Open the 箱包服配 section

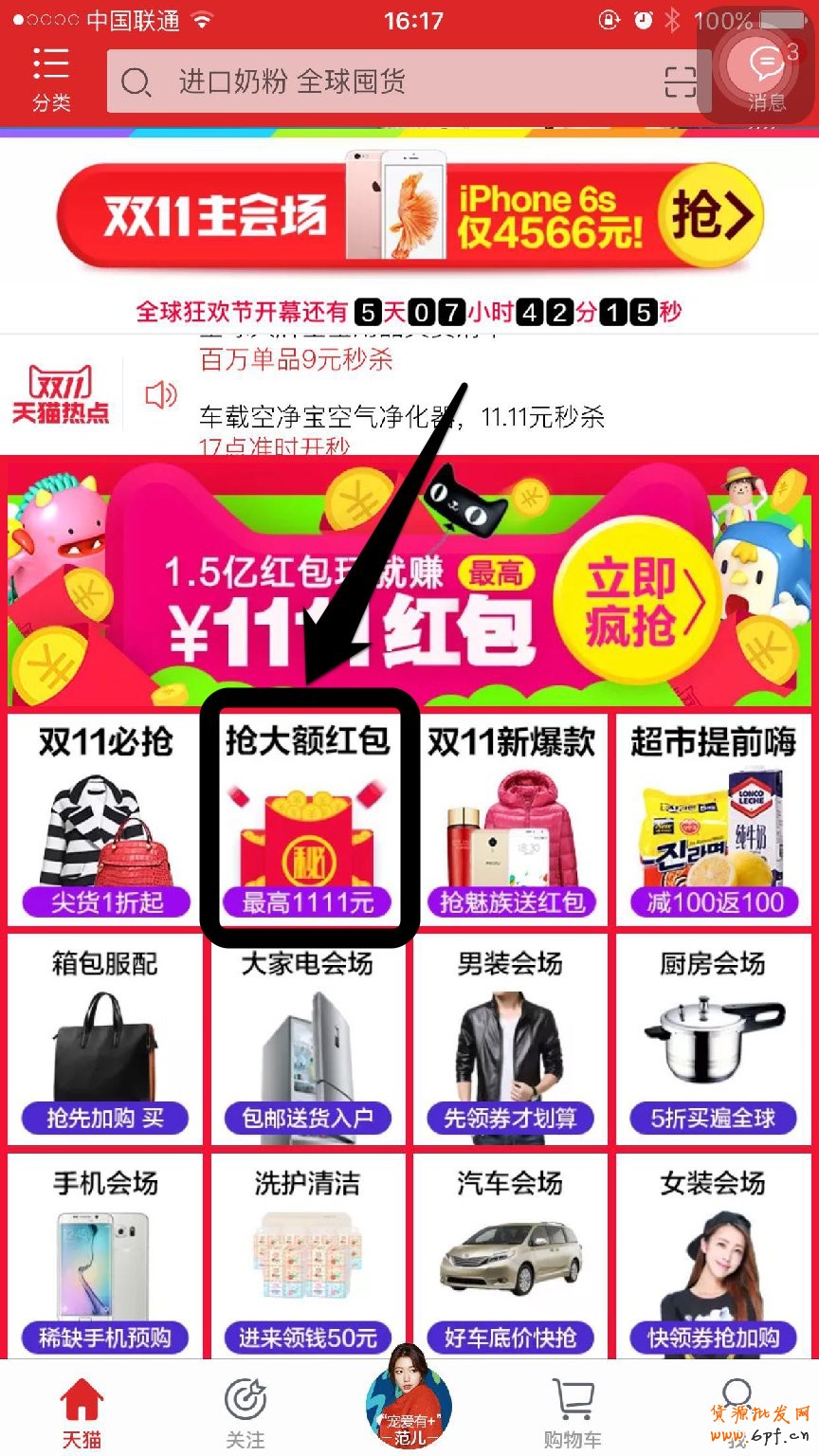tap(105, 1040)
